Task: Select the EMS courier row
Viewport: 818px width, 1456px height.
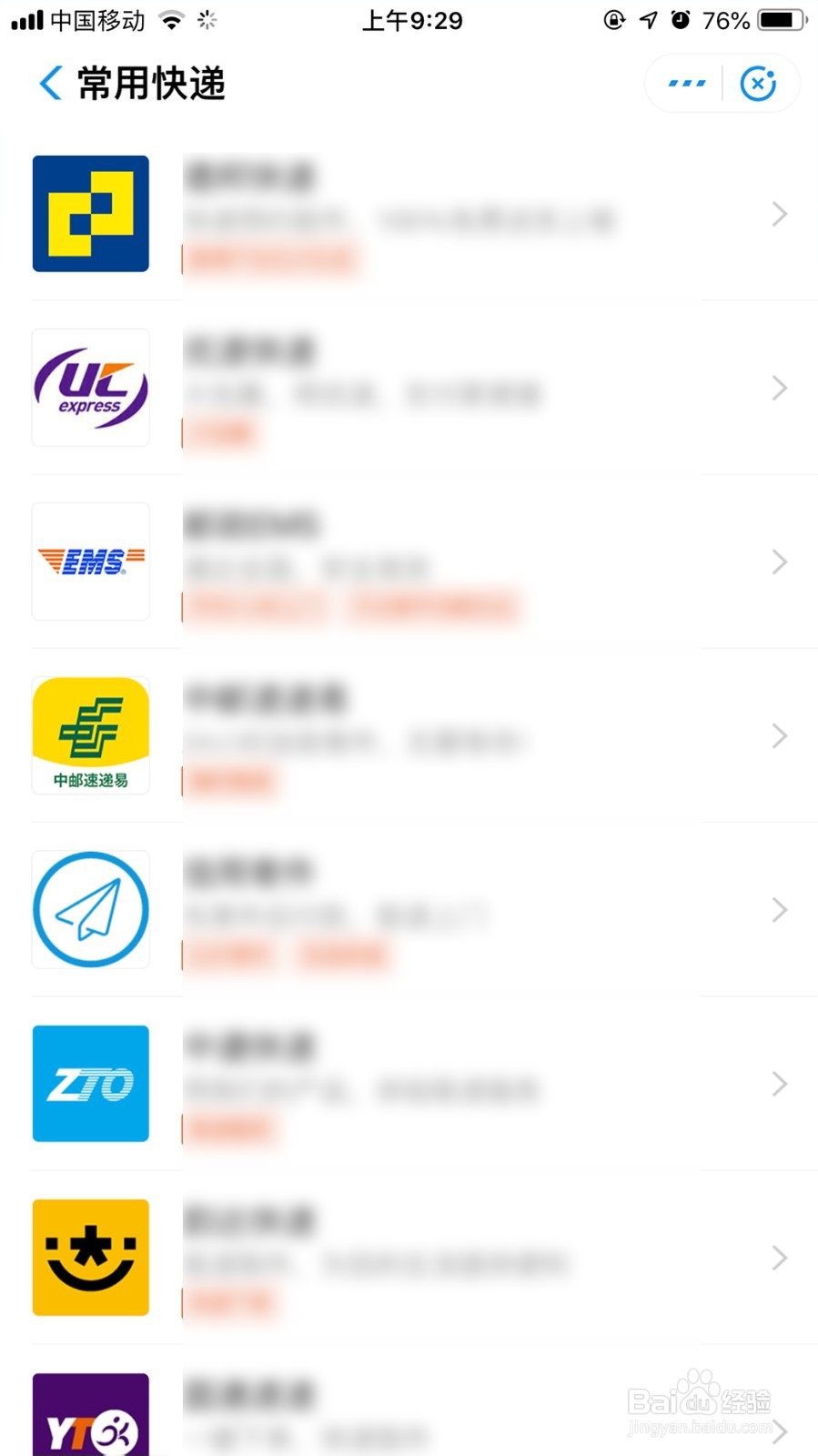Action: coord(409,562)
